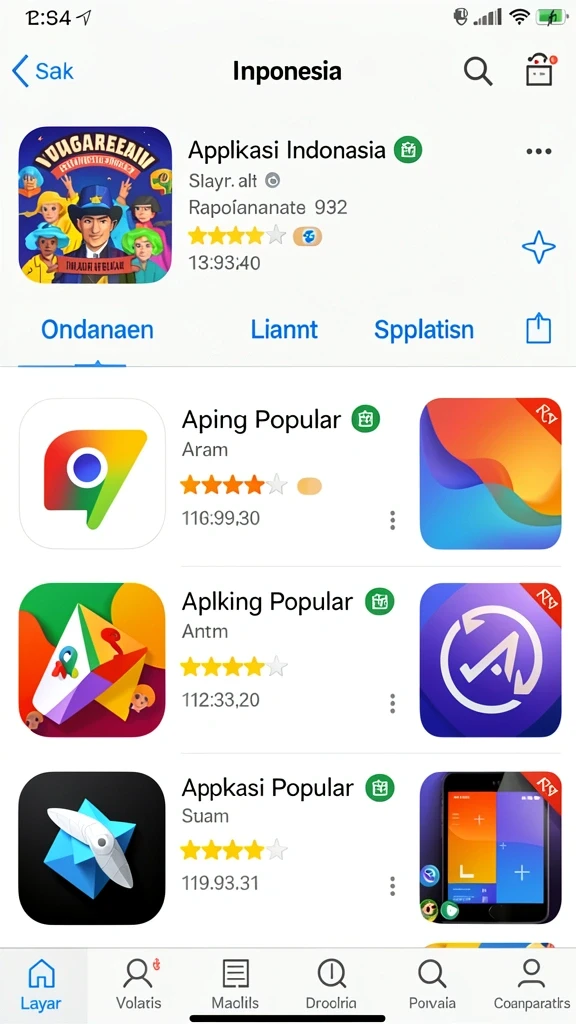Switch to the Spplatisn tab
The height and width of the screenshot is (1024, 576).
pyautogui.click(x=424, y=330)
